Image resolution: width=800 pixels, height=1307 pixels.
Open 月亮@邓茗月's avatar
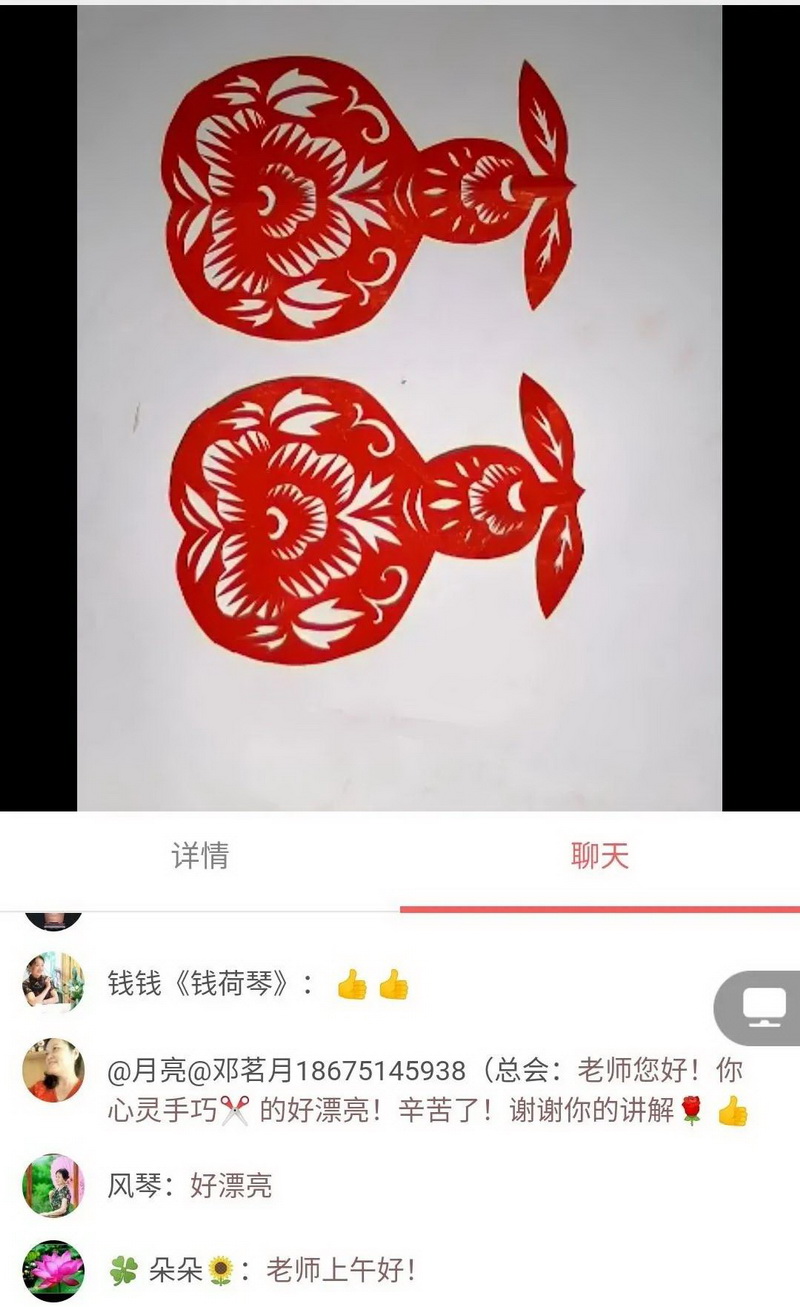(x=53, y=1070)
